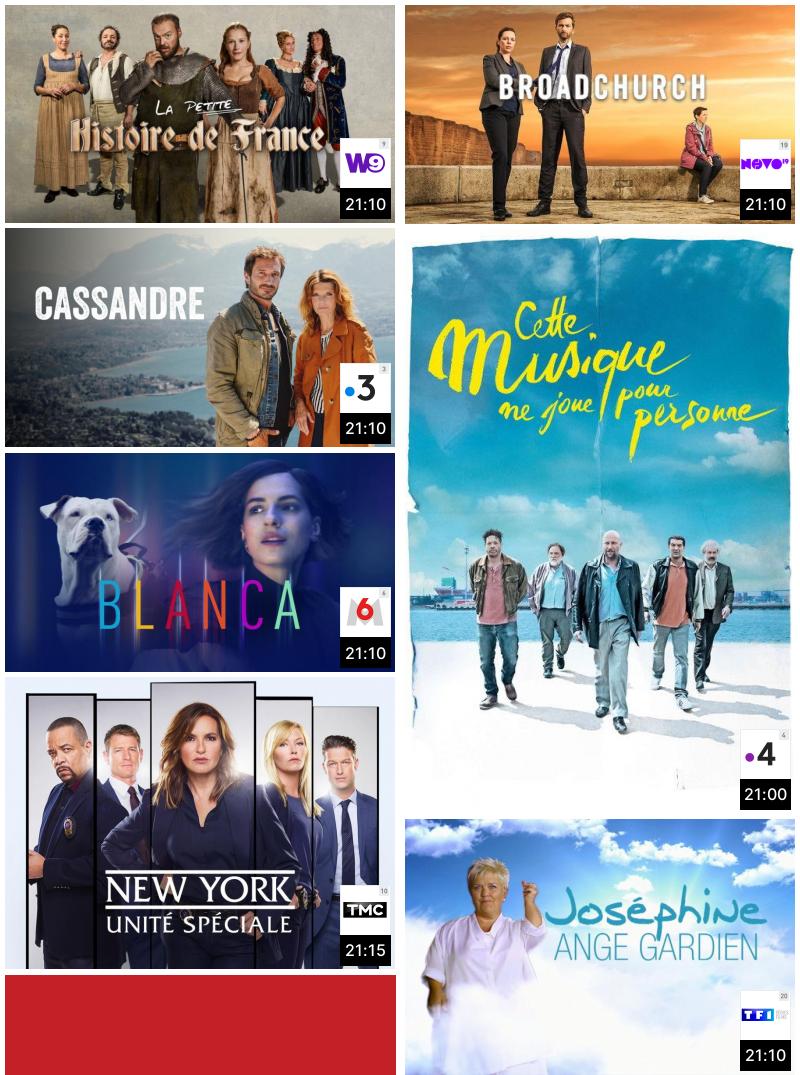Screen dimensions: 800x1075
Task: Select Joséphine Ange Gardien tile
Action: [x=600, y=945]
